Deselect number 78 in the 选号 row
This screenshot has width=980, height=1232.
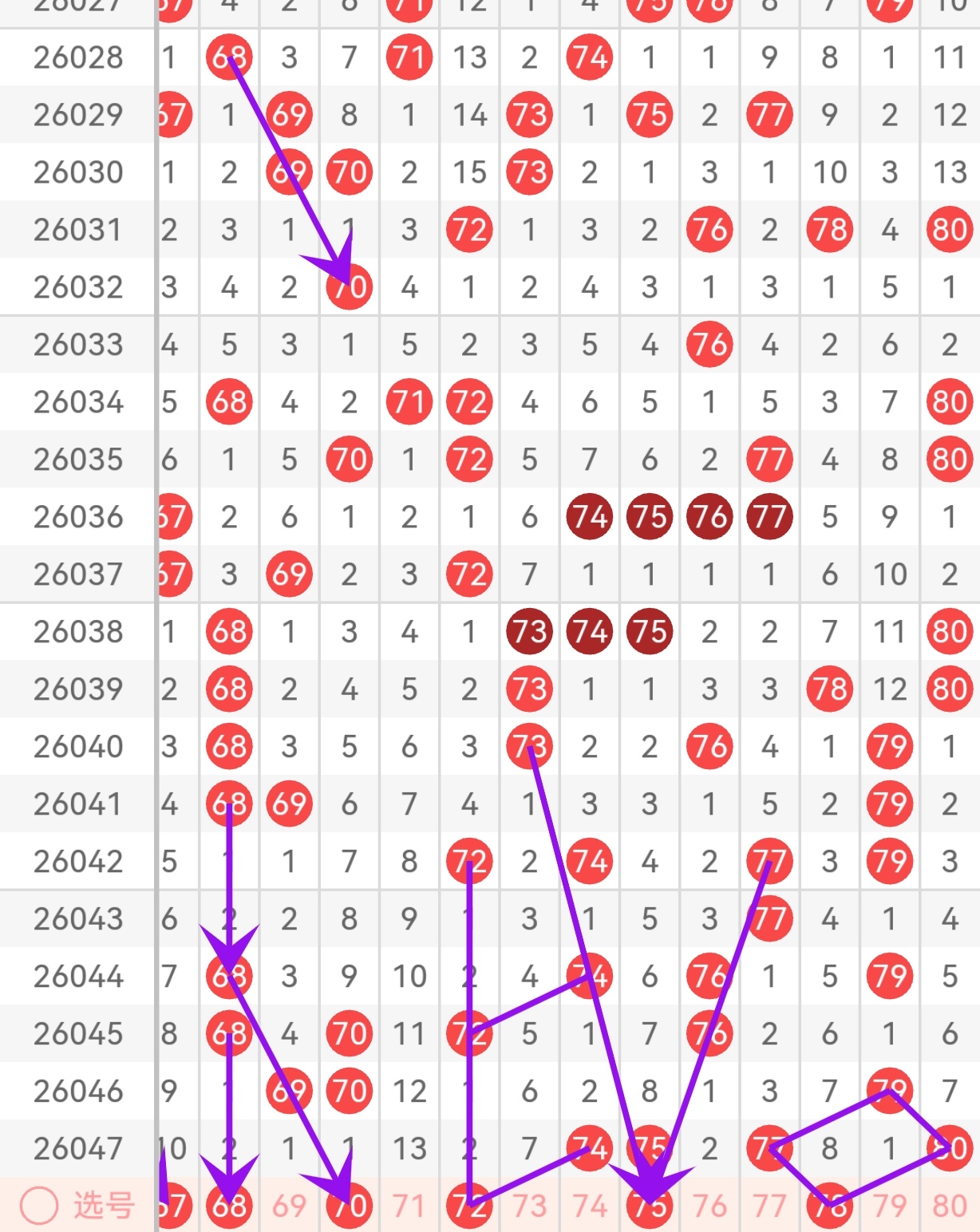point(830,1206)
